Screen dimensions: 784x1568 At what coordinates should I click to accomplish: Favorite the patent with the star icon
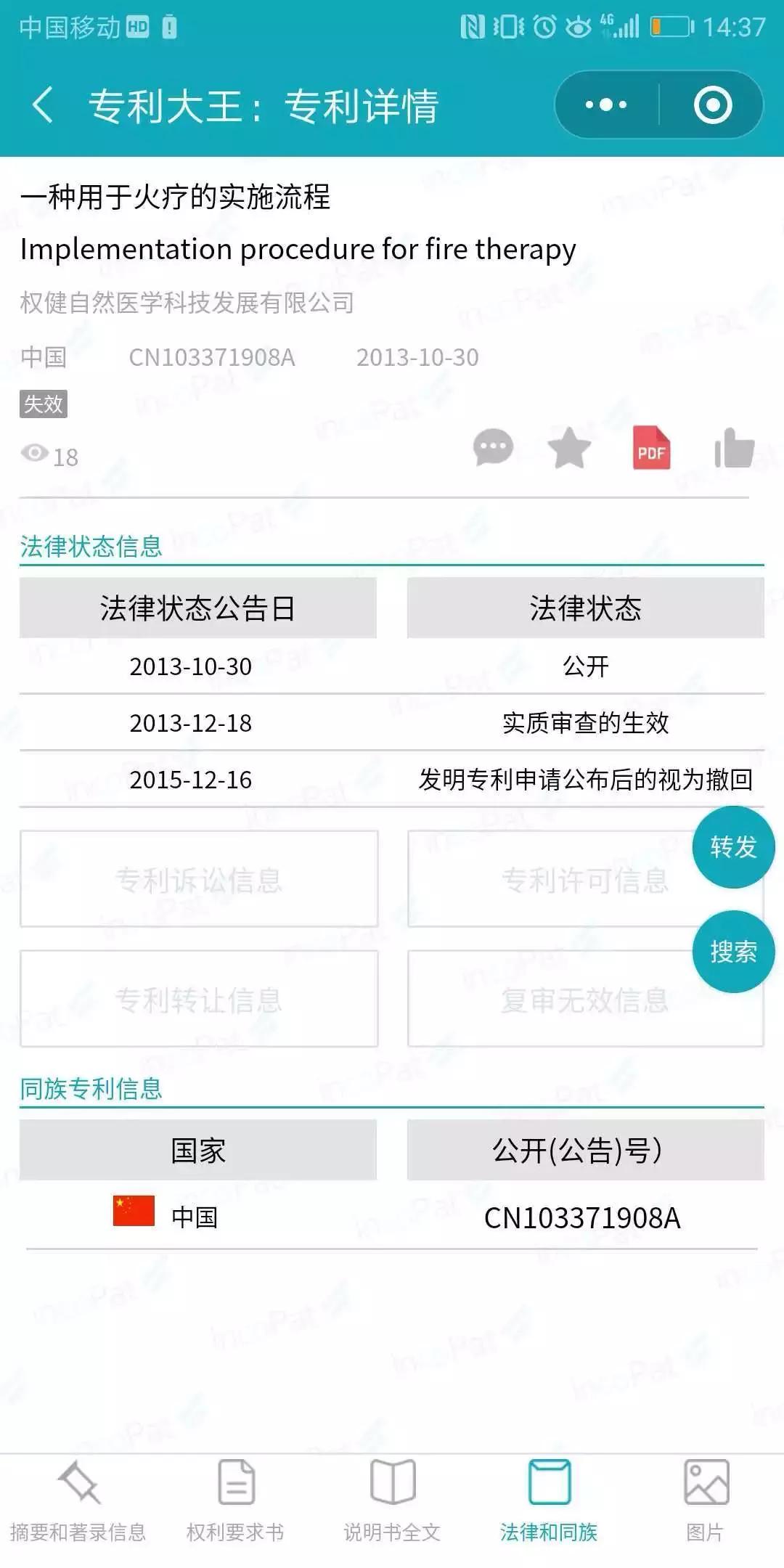tap(568, 449)
